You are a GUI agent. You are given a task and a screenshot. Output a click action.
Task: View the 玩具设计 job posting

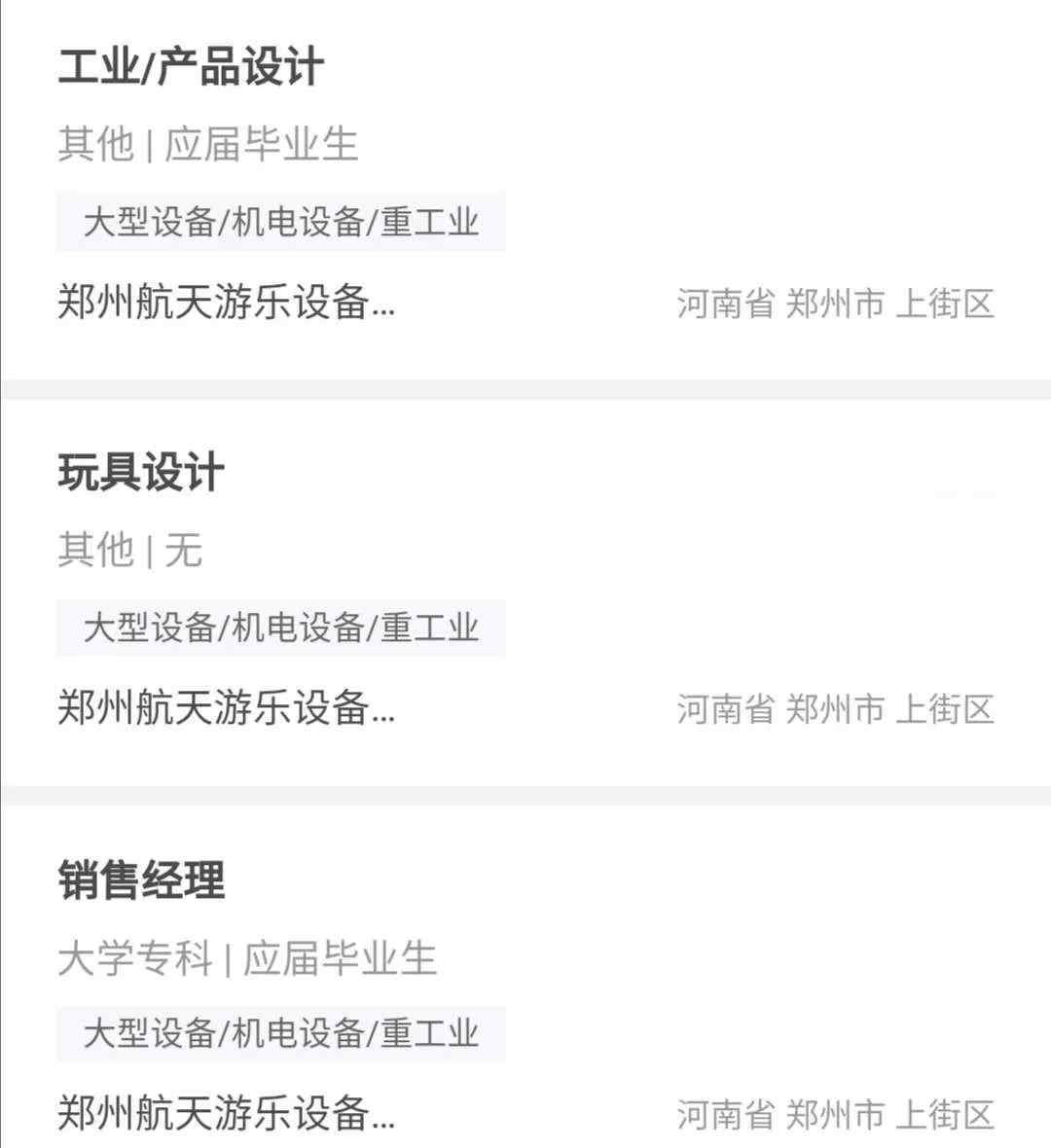click(142, 474)
